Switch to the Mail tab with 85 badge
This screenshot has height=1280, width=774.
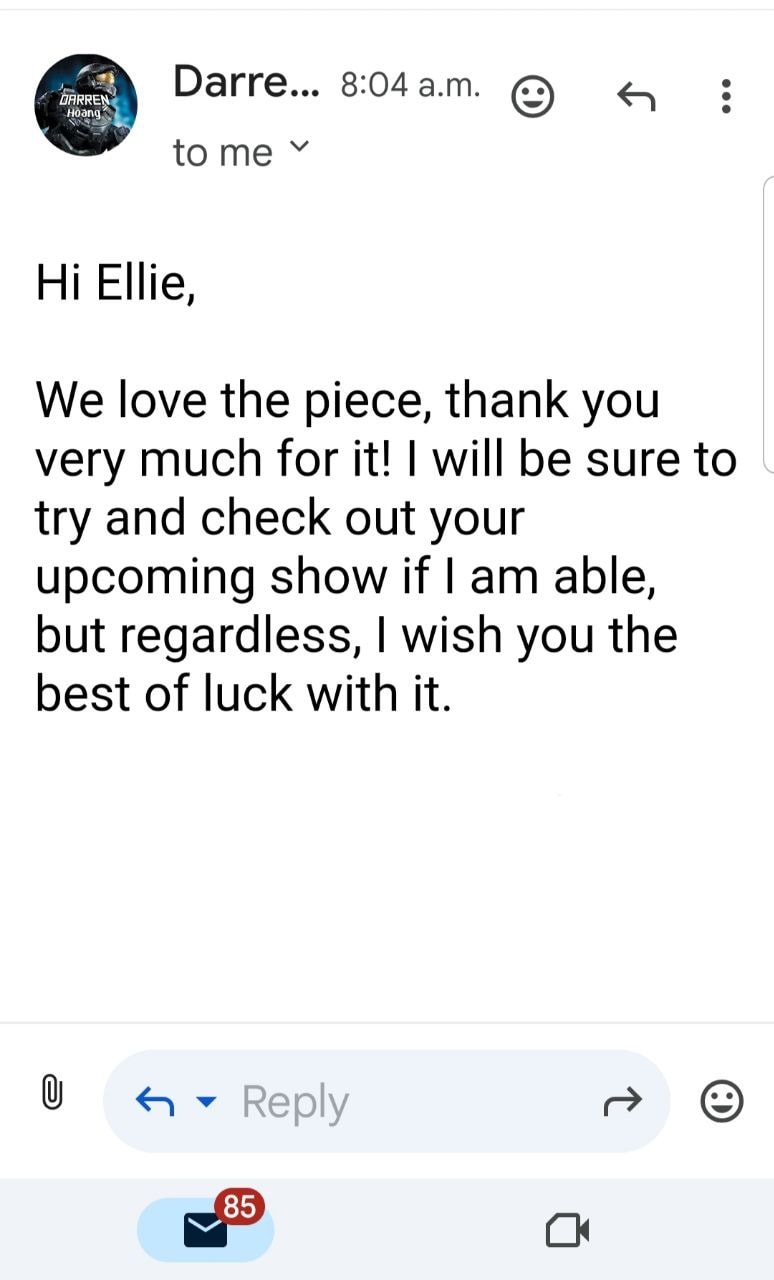[x=206, y=1230]
